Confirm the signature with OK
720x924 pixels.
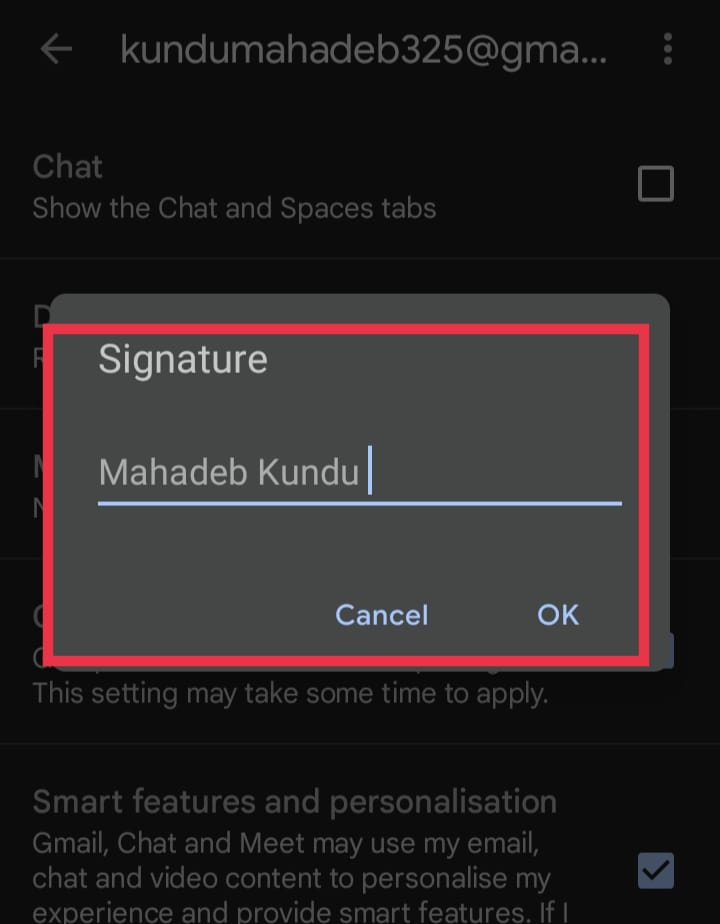(x=557, y=615)
